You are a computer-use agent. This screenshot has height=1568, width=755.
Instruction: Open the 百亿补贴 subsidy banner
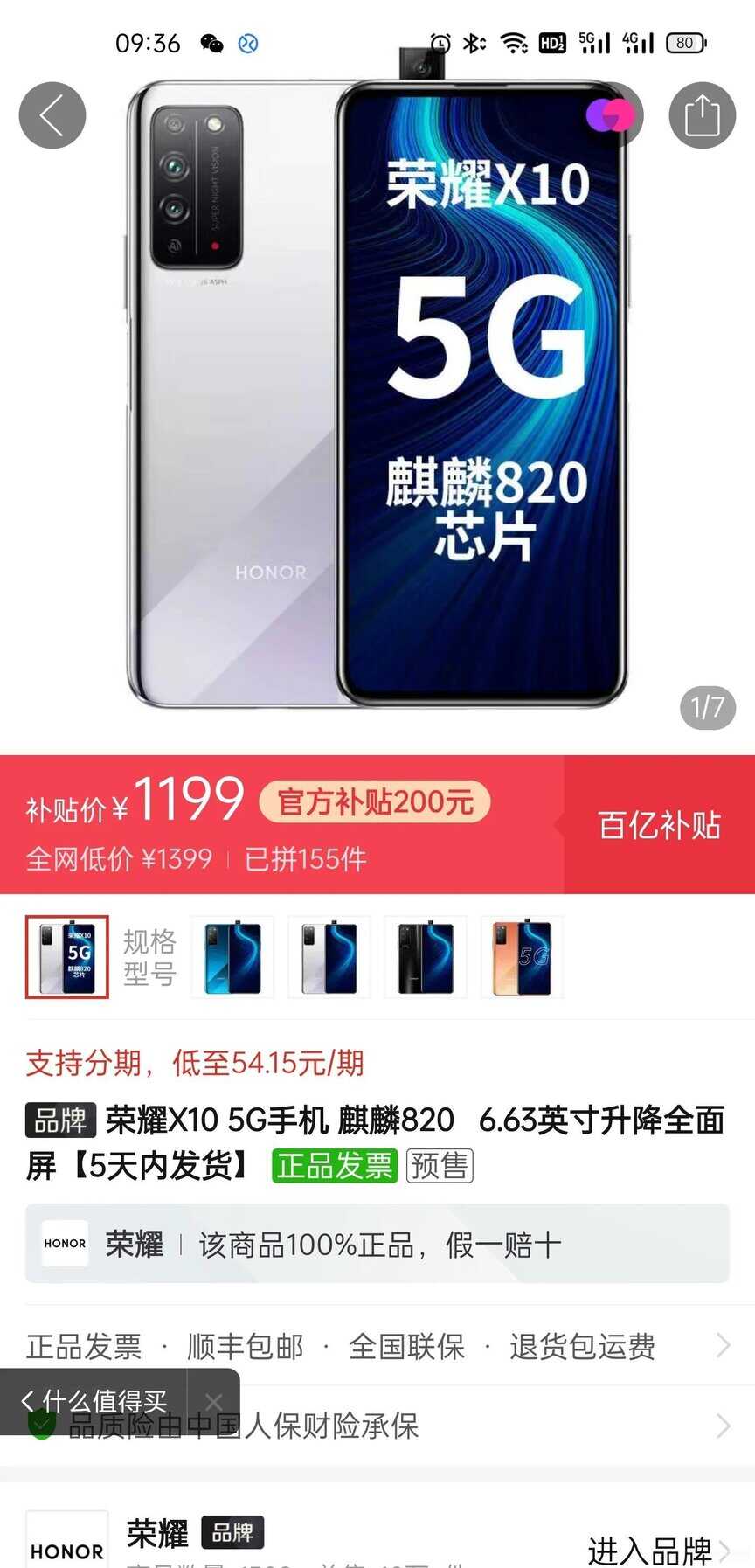coord(659,824)
